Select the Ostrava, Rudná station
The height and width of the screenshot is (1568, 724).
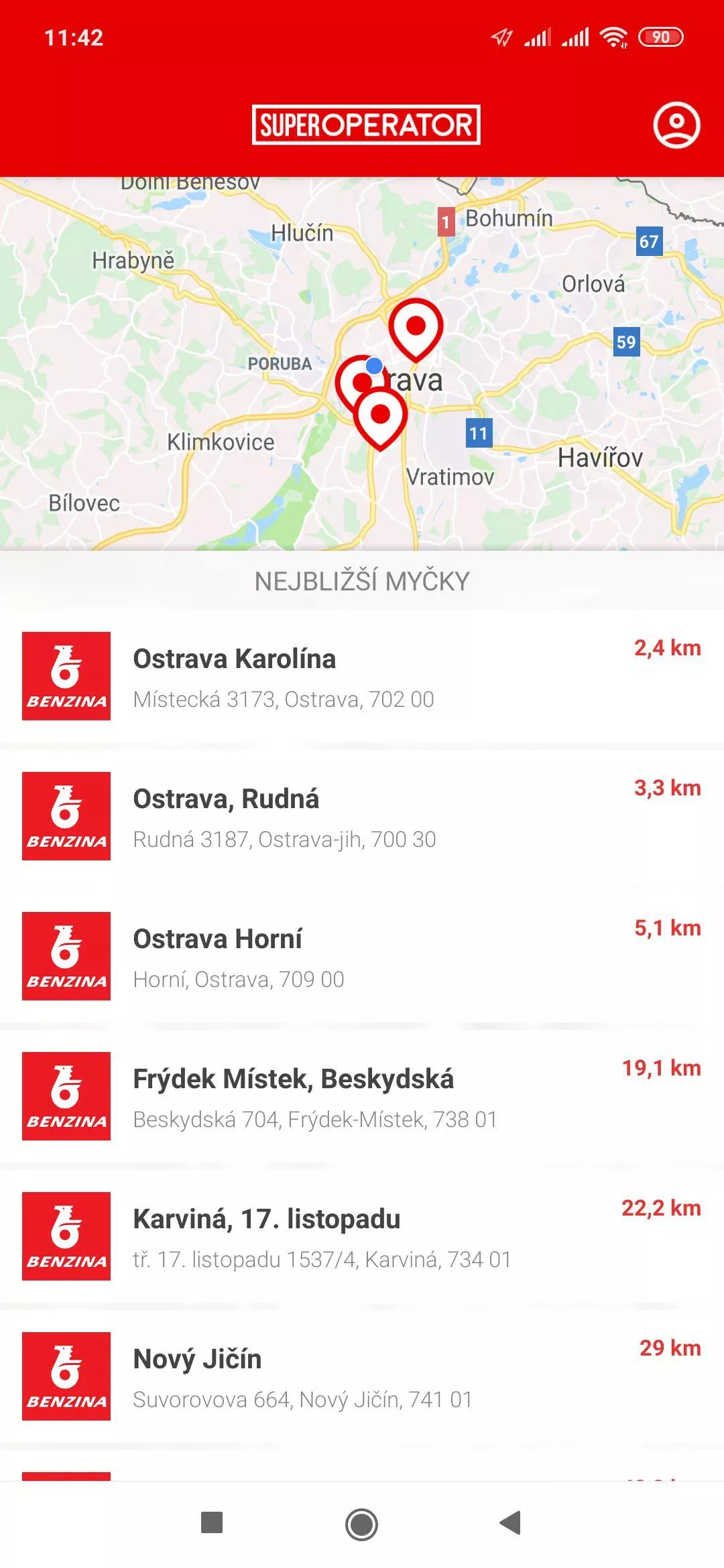[x=362, y=816]
